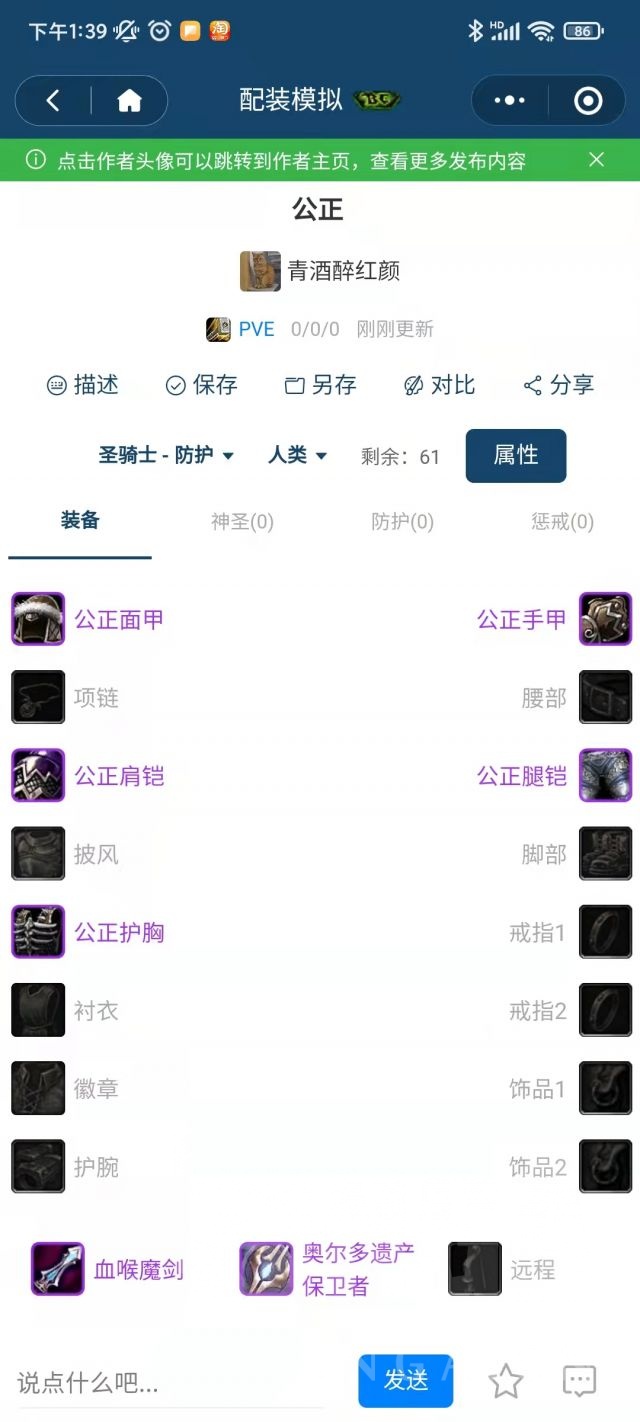This screenshot has height=1422, width=640.
Task: Favorite this build with the star
Action: (x=506, y=1382)
